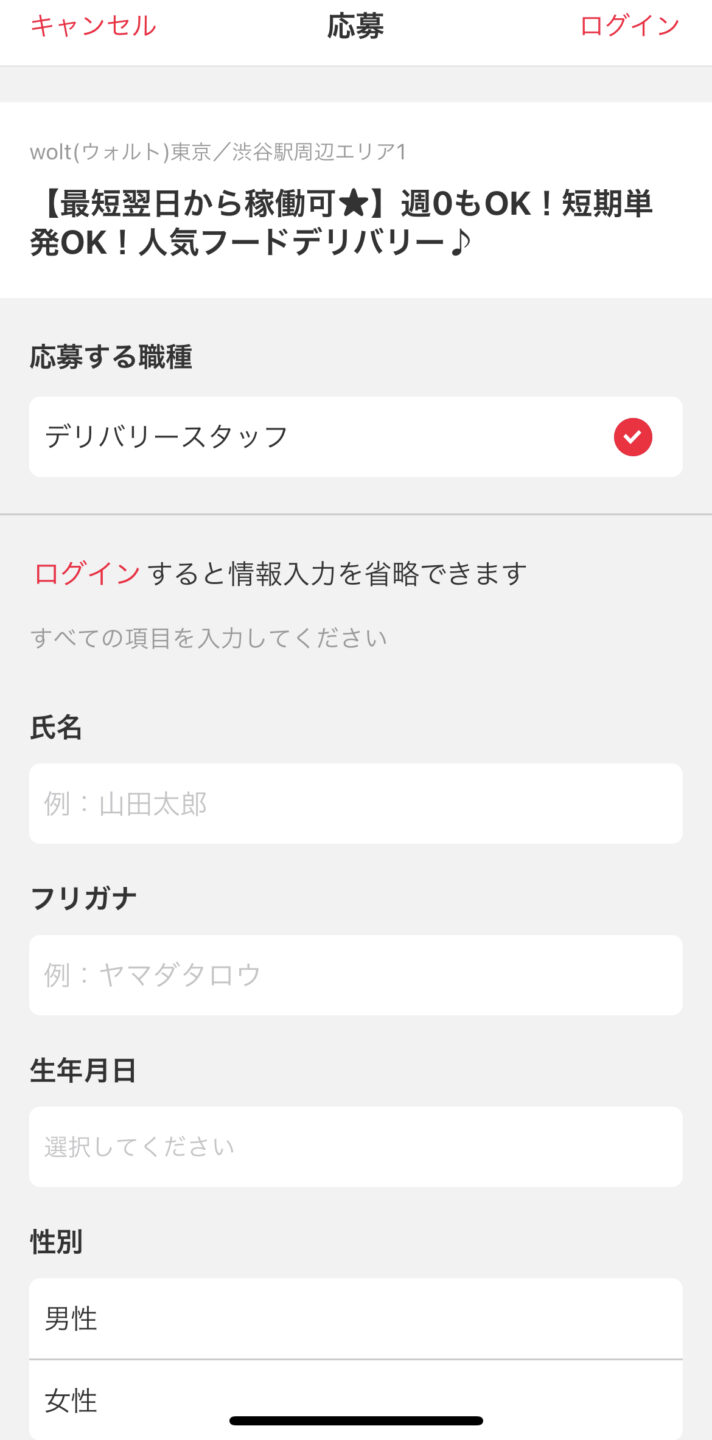Open the 生年月日 date picker
This screenshot has width=712, height=1440.
356,1147
